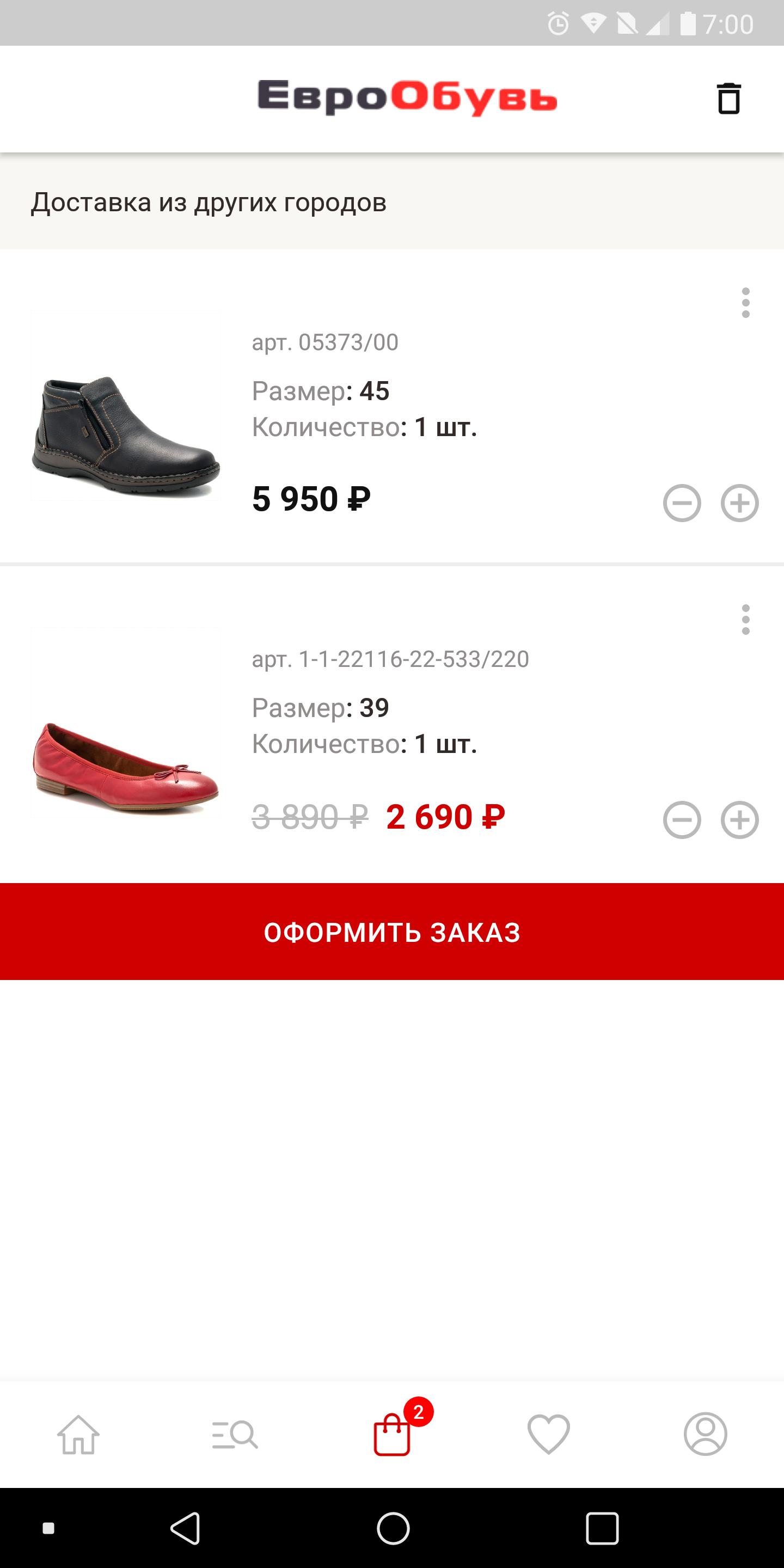Viewport: 784px width, 1568px height.
Task: Tap the system recent apps button
Action: tap(602, 1528)
